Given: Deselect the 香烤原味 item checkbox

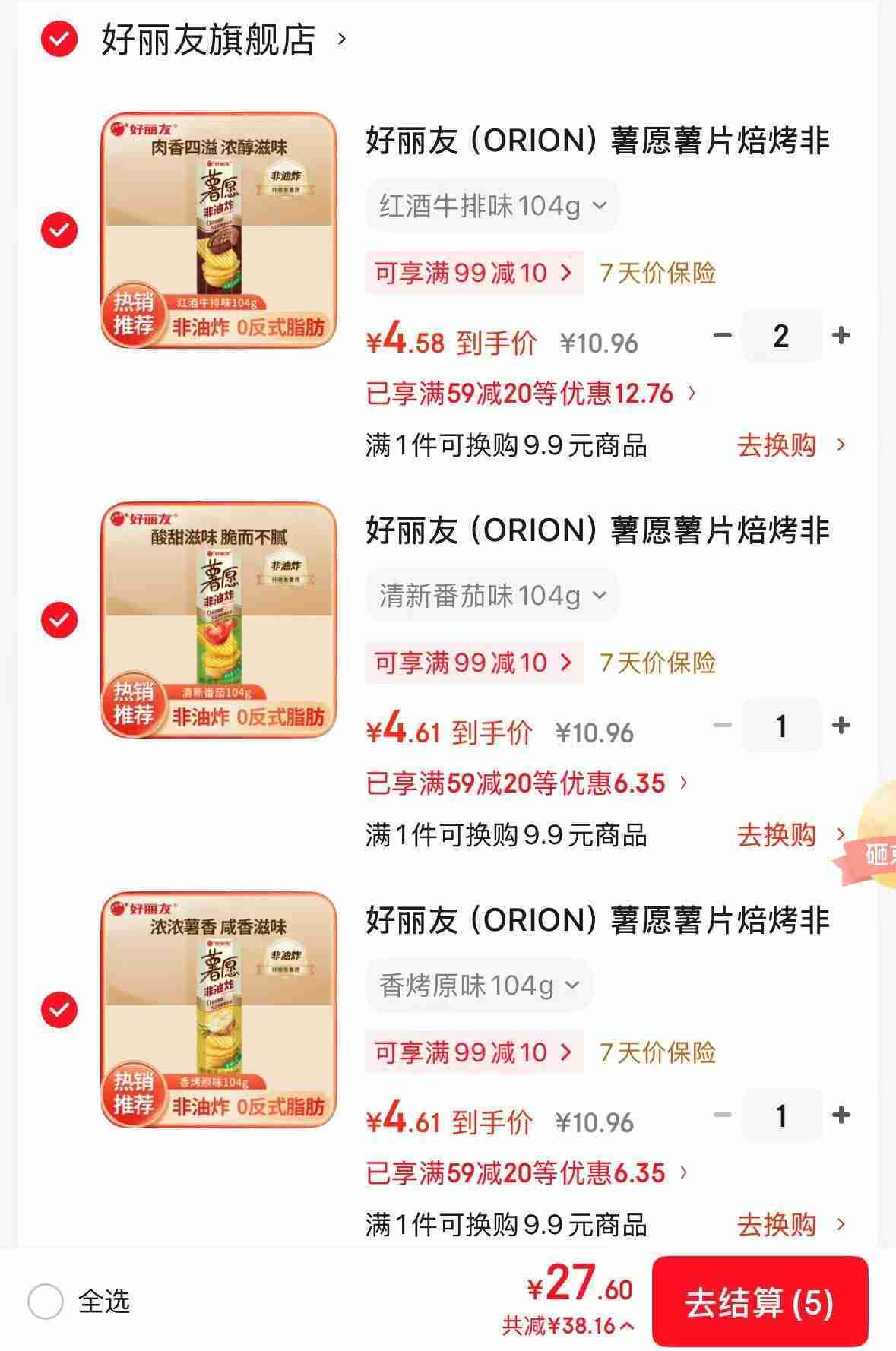Looking at the screenshot, I should pyautogui.click(x=59, y=1009).
